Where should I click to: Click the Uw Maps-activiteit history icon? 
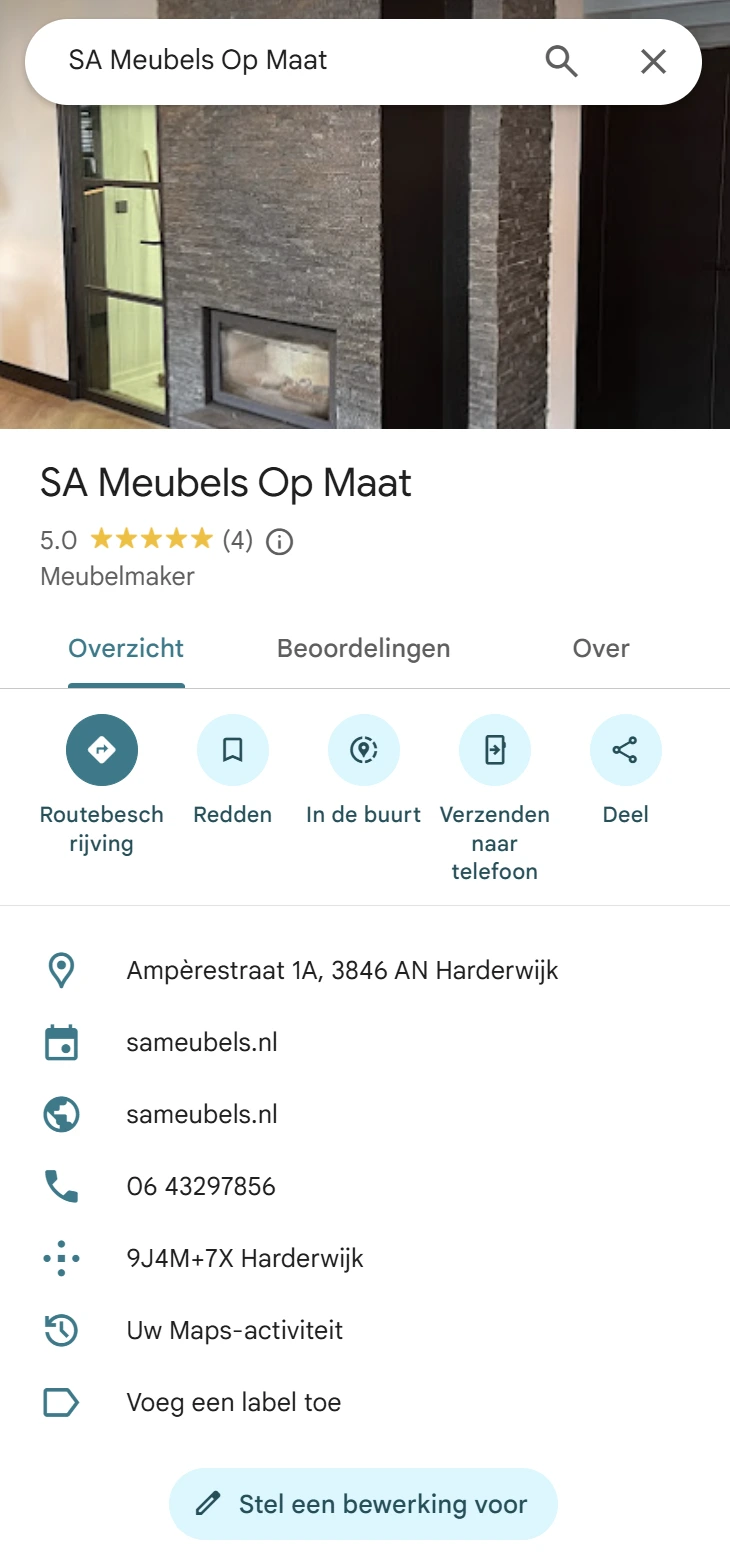coord(62,1330)
